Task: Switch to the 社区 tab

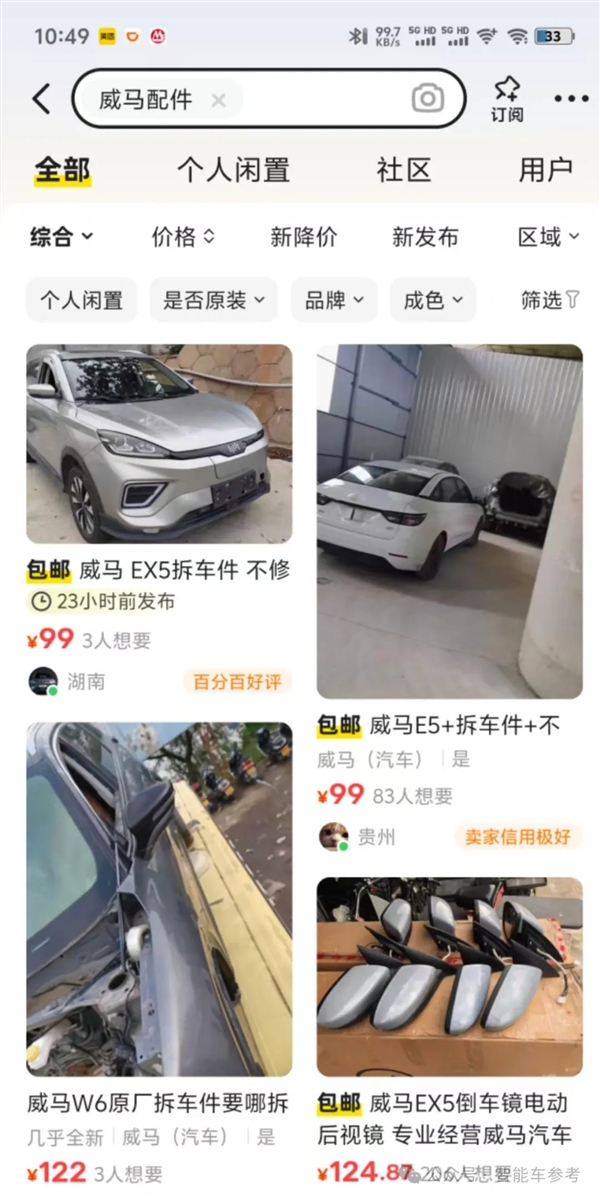Action: [x=404, y=170]
